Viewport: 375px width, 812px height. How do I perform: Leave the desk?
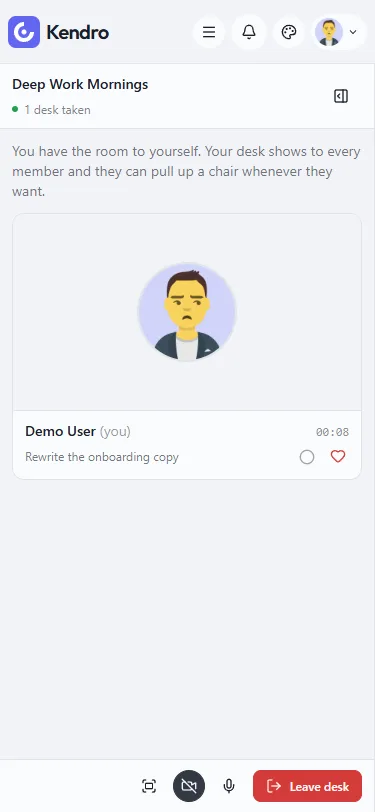(x=307, y=786)
